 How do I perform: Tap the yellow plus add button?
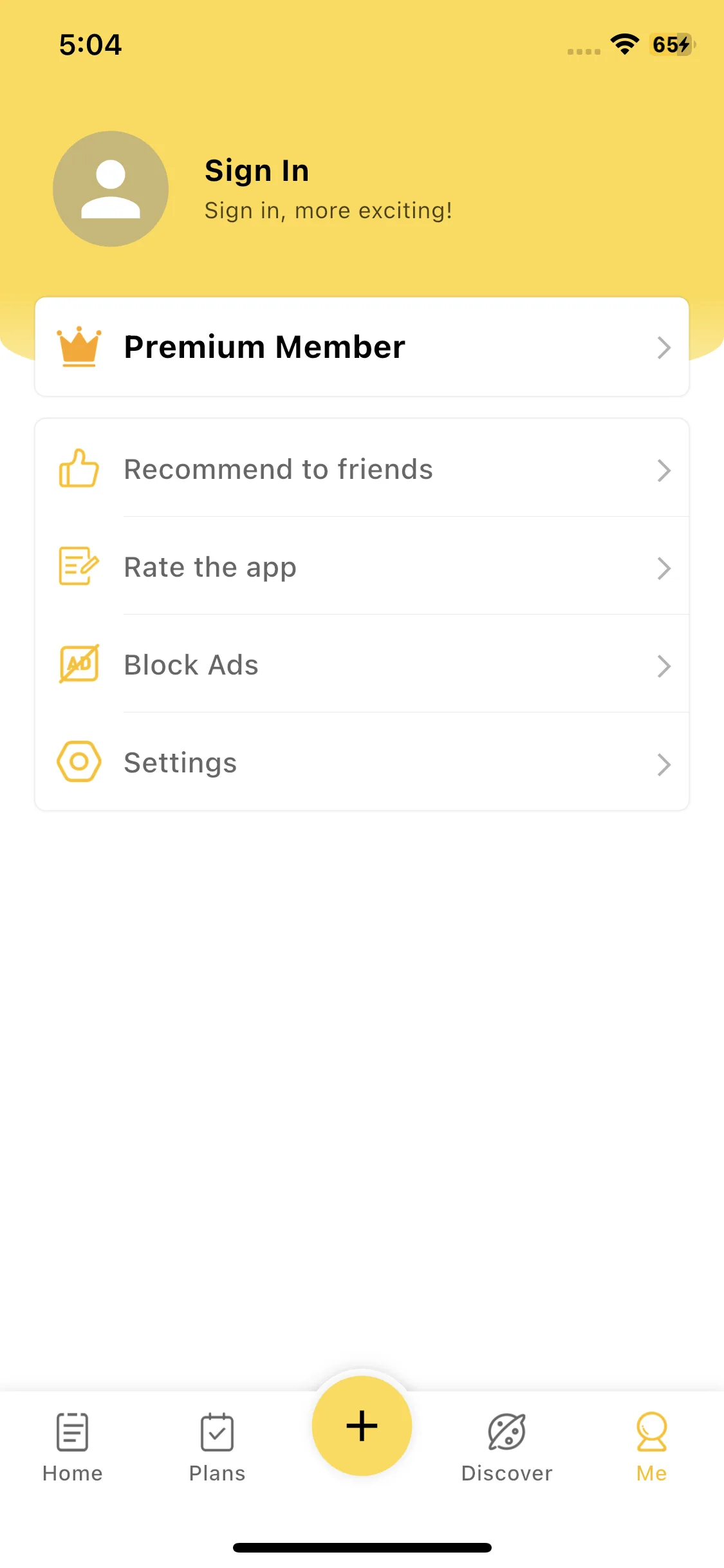tap(362, 1426)
